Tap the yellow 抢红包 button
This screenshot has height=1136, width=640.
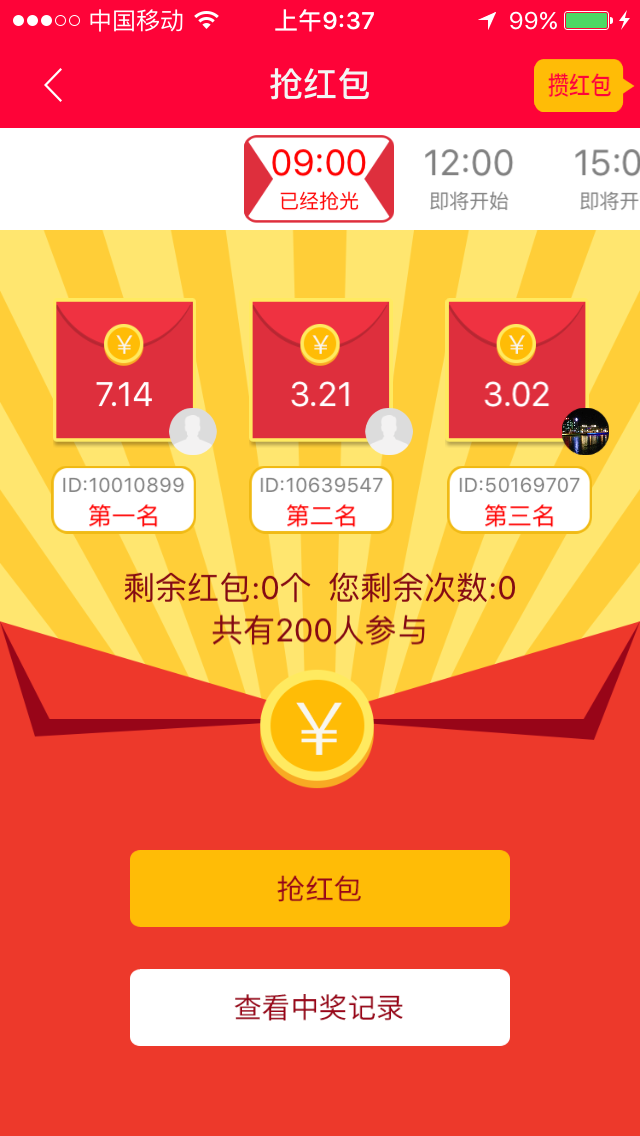tap(319, 888)
